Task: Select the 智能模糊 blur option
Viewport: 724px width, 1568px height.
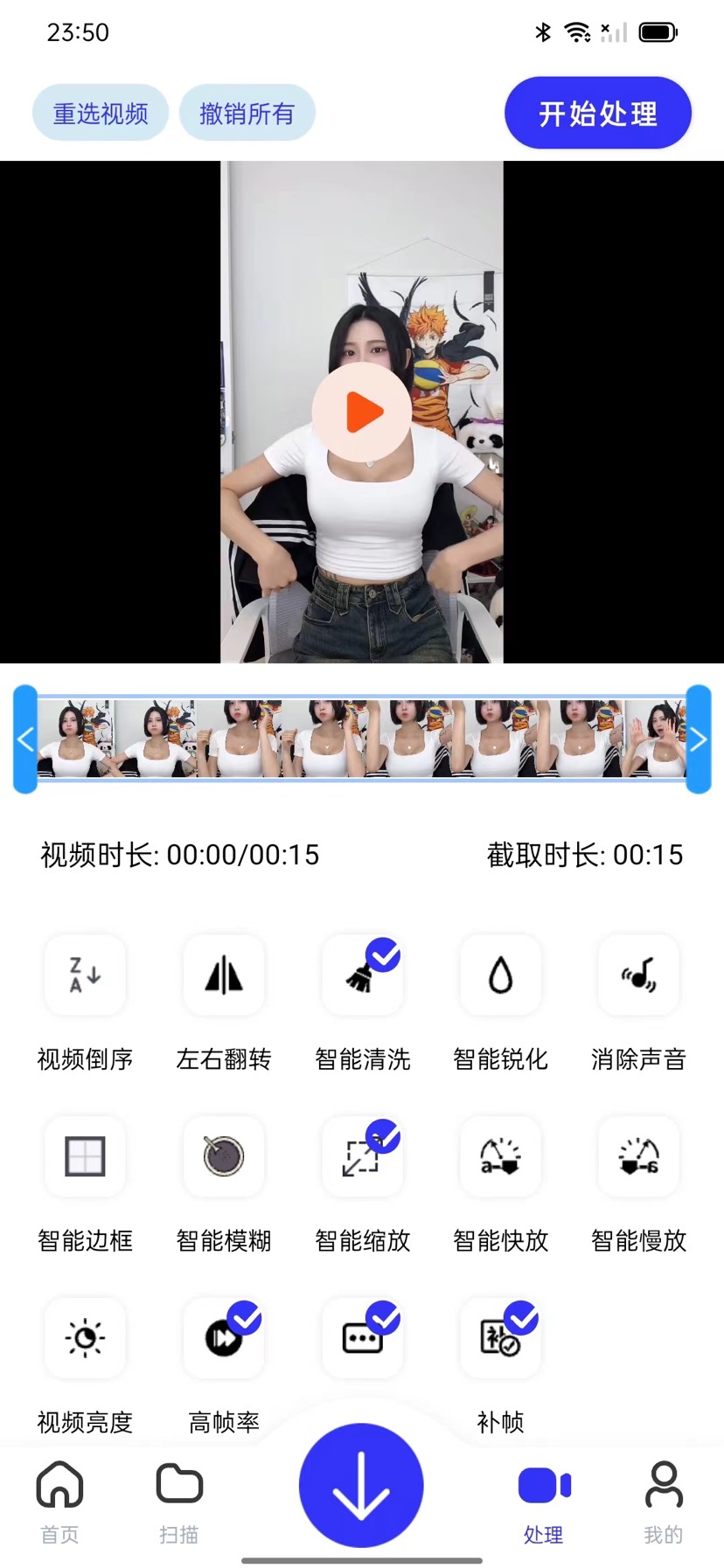Action: [x=224, y=1157]
